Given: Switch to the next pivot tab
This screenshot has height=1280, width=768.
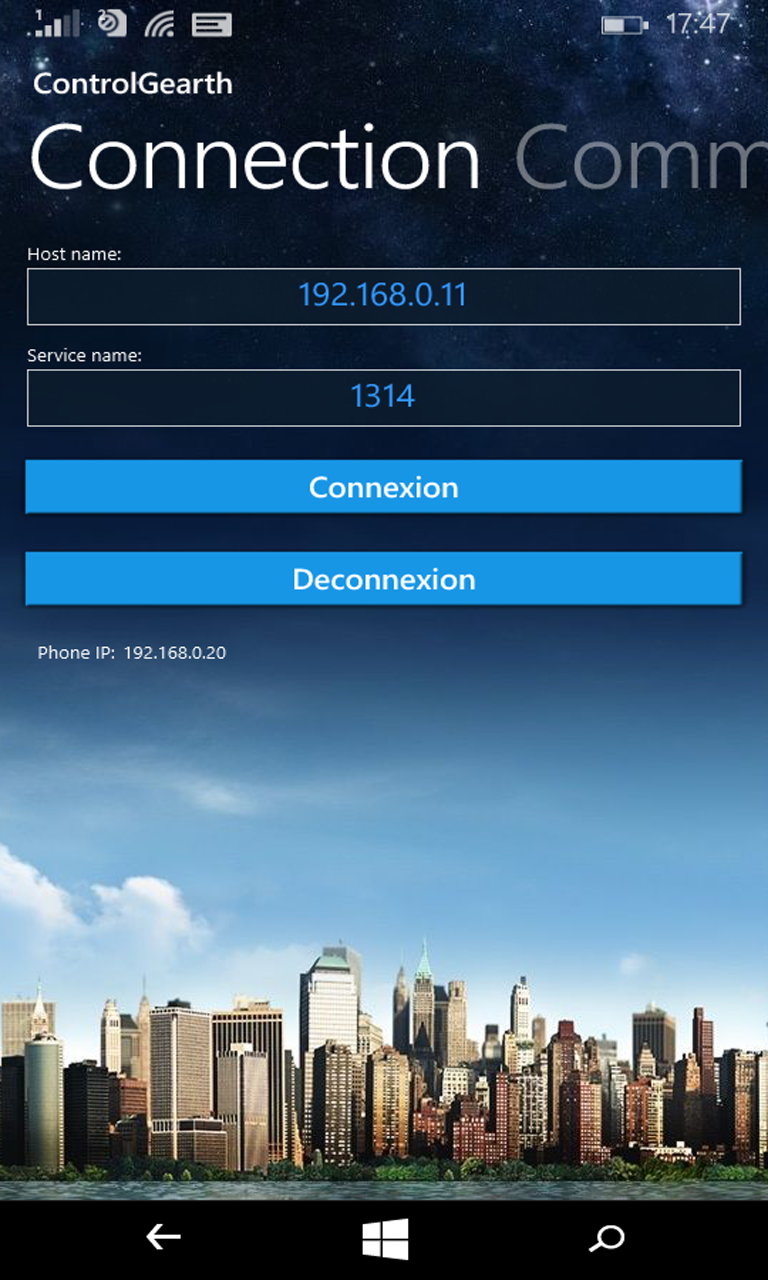Looking at the screenshot, I should (x=641, y=160).
